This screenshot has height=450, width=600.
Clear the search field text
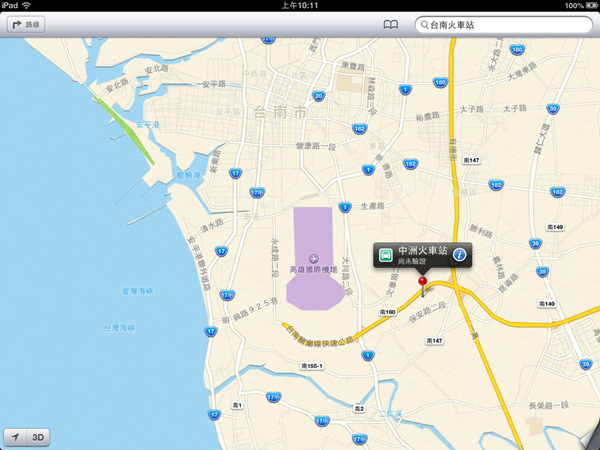(582, 25)
